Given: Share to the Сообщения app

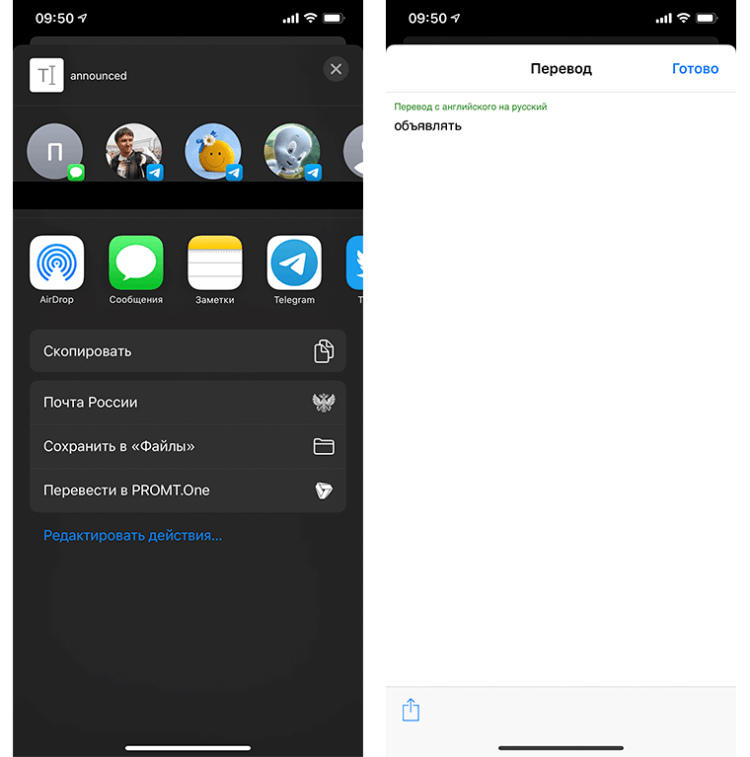Looking at the screenshot, I should (x=136, y=263).
